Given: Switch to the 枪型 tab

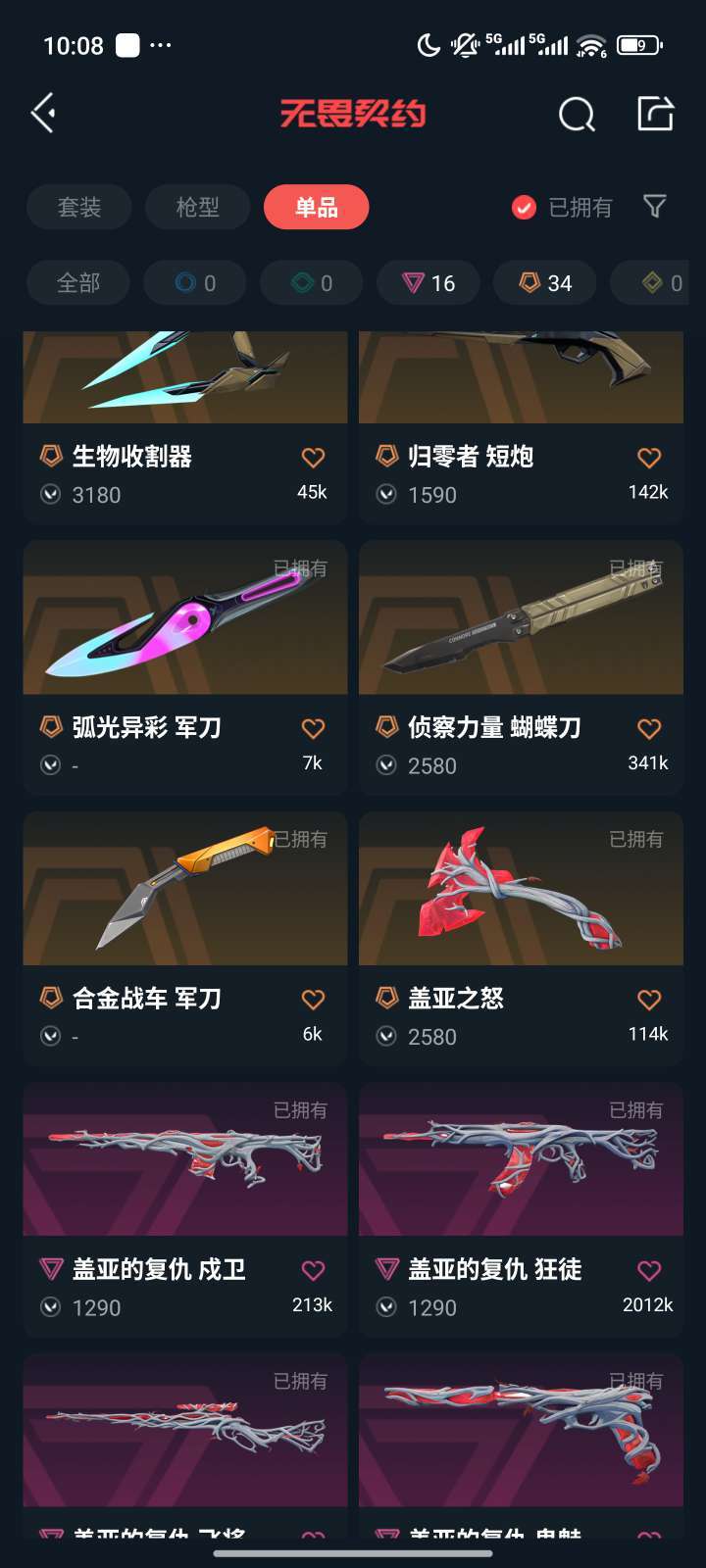Looking at the screenshot, I should [197, 207].
